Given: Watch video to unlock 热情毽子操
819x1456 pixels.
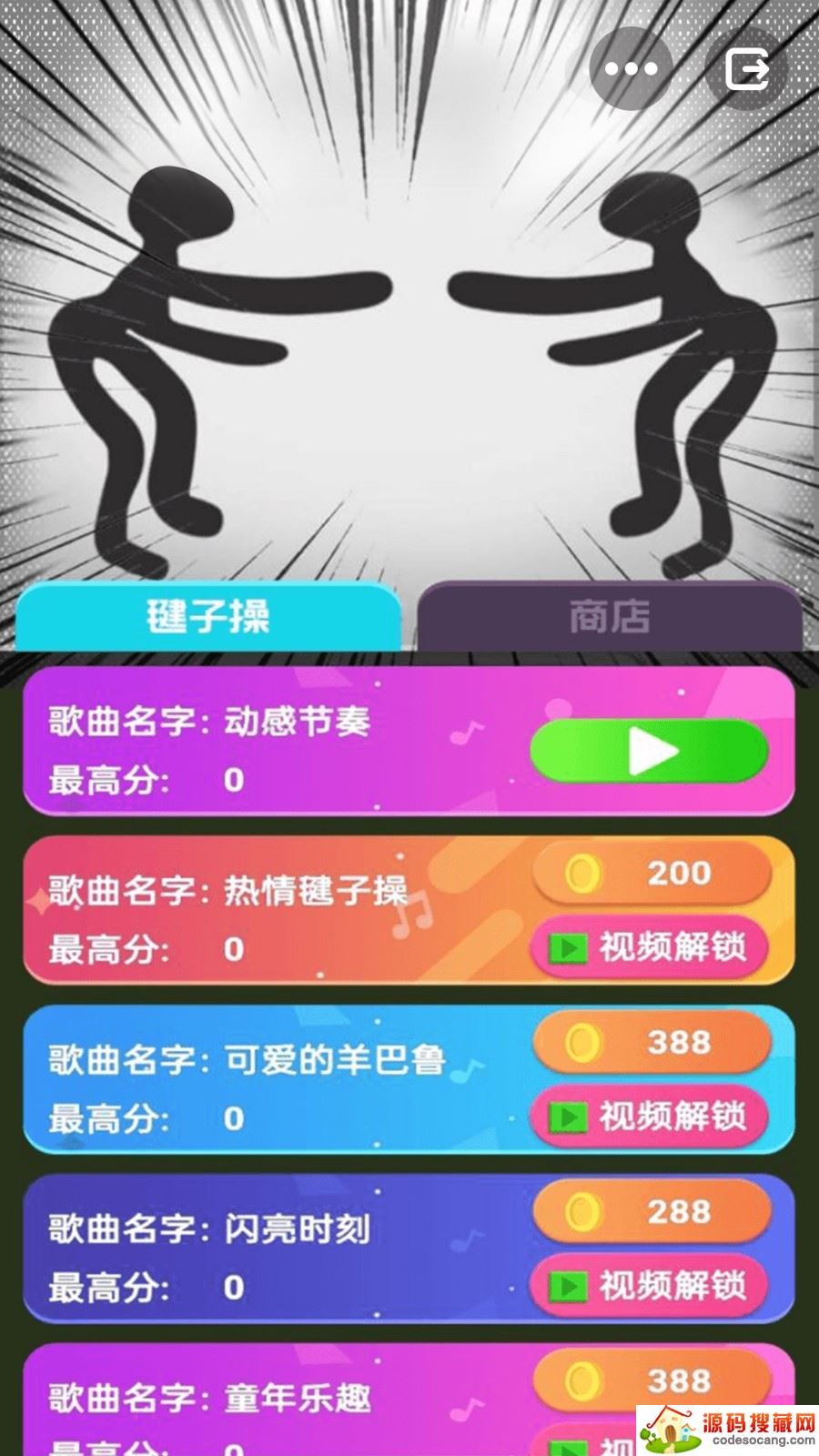Looking at the screenshot, I should click(x=650, y=948).
